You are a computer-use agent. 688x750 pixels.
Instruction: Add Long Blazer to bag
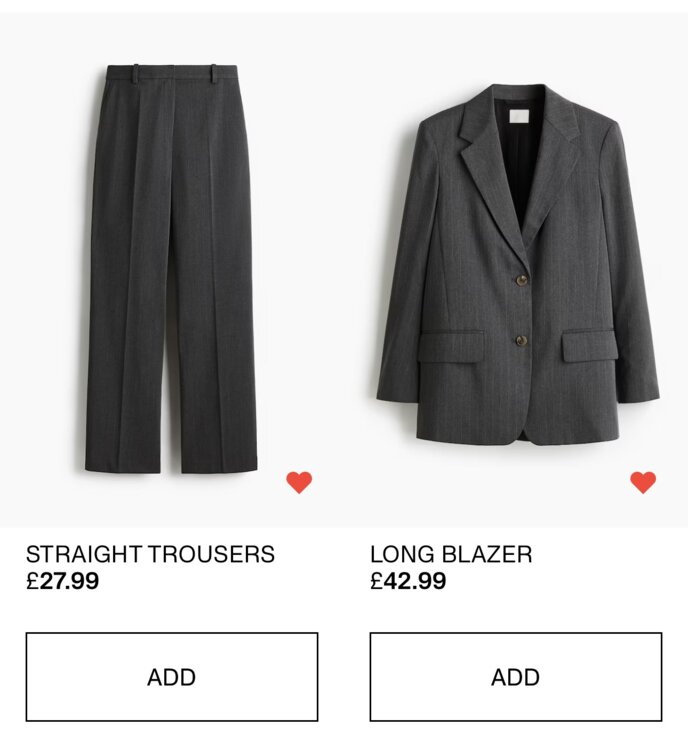tap(516, 677)
